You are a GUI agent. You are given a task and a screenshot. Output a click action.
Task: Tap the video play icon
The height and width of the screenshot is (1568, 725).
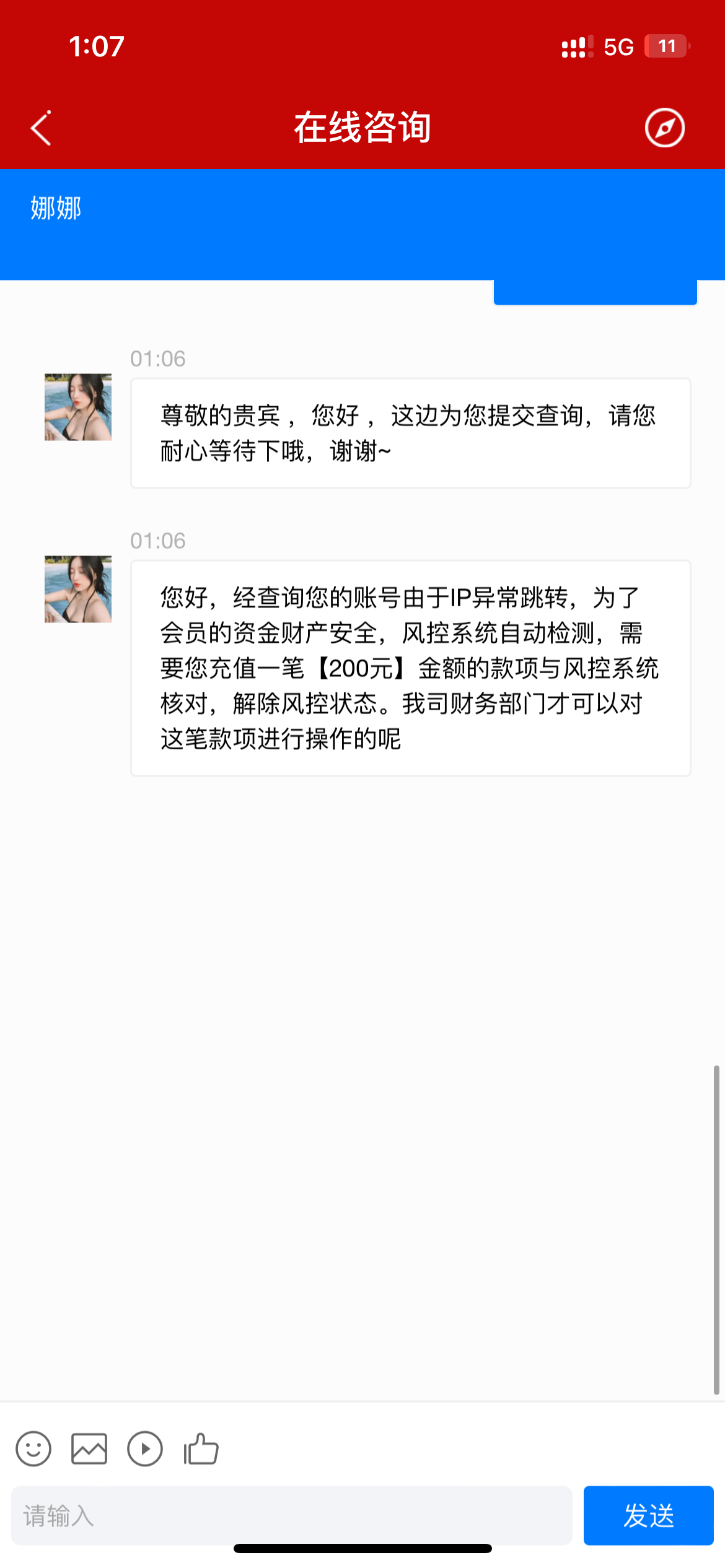click(145, 1449)
